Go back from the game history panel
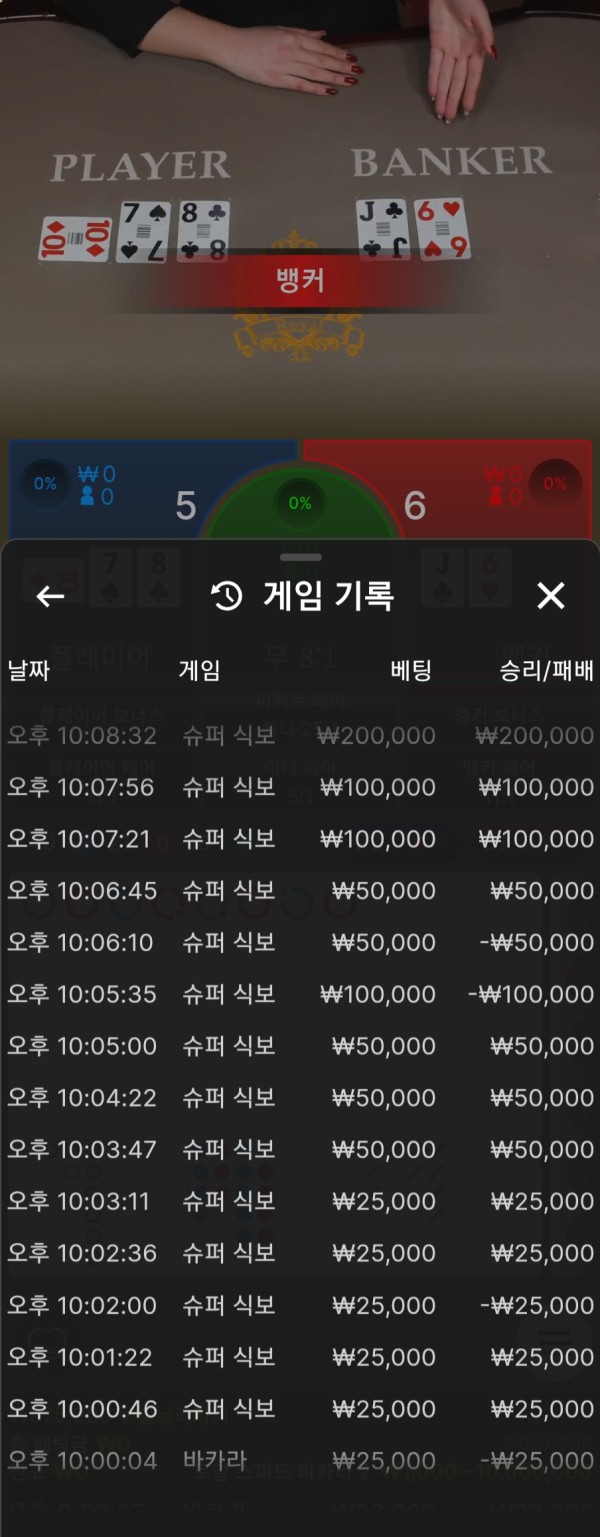Screen dimensions: 600x1537 (x=50, y=597)
